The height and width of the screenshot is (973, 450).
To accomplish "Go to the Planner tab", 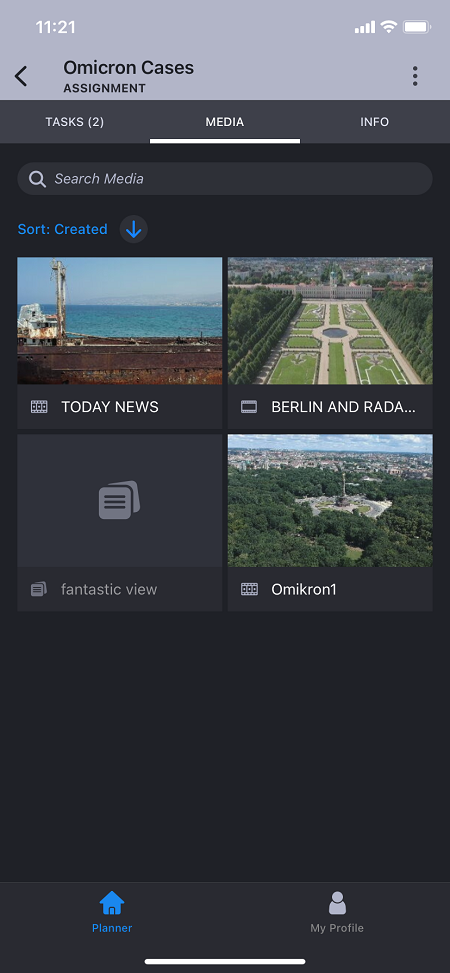I will (x=112, y=912).
